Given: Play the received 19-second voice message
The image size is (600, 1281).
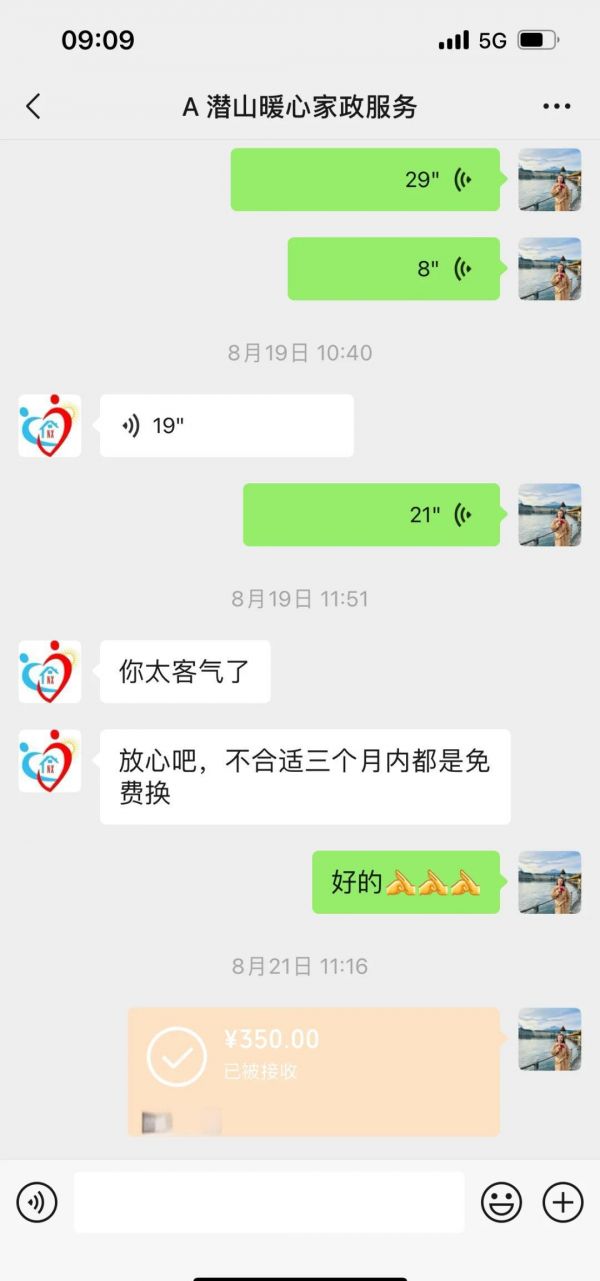Looking at the screenshot, I should tap(226, 426).
